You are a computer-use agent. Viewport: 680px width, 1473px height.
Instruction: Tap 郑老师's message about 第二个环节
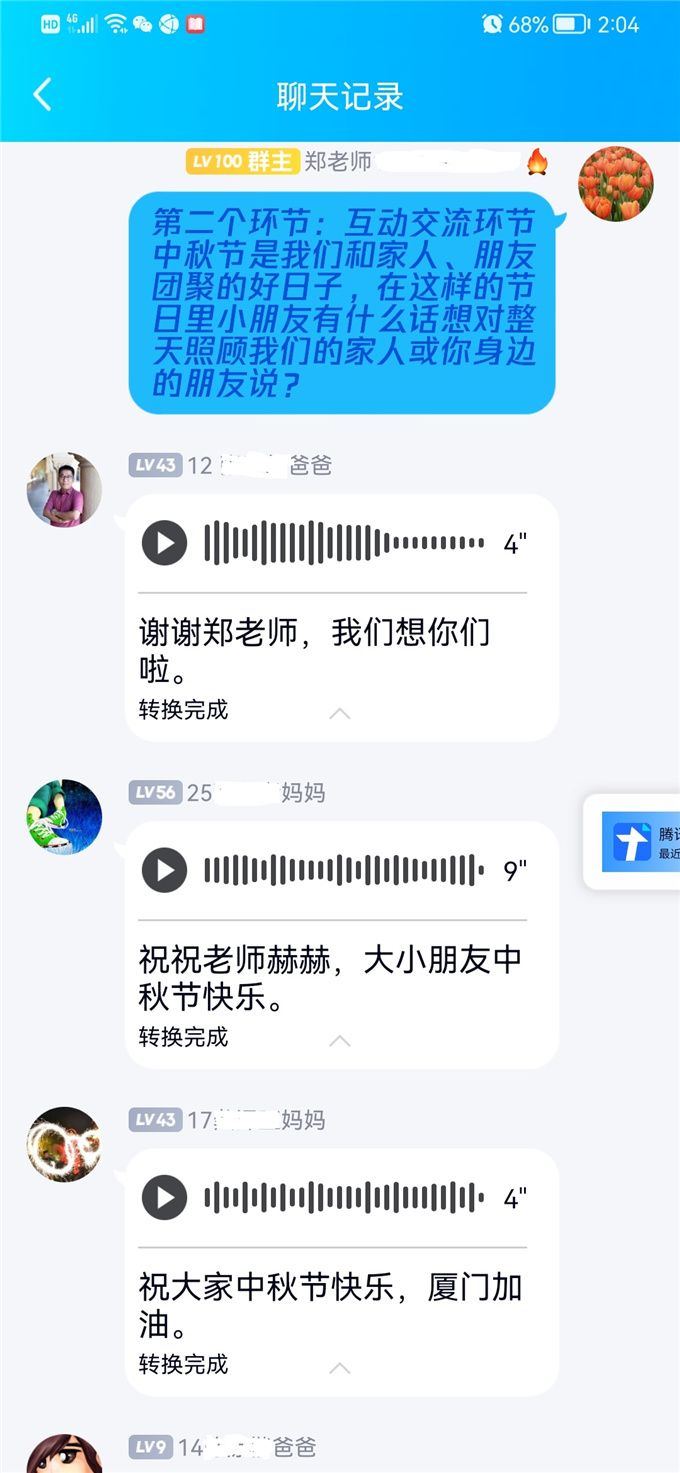[341, 302]
